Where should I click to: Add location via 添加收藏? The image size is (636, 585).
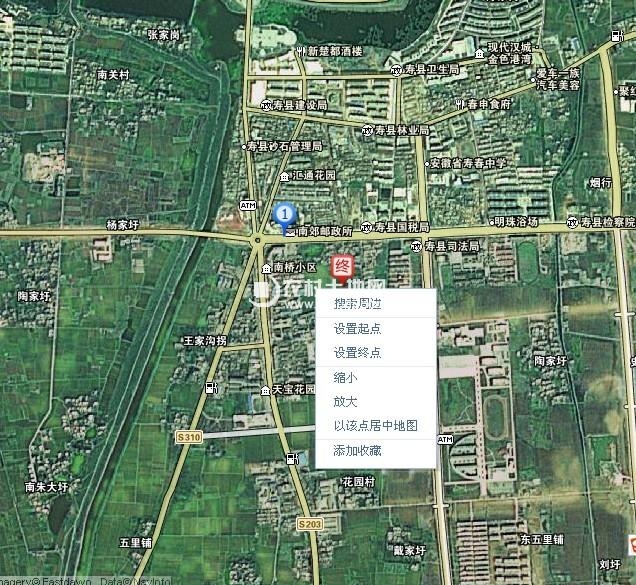357,451
